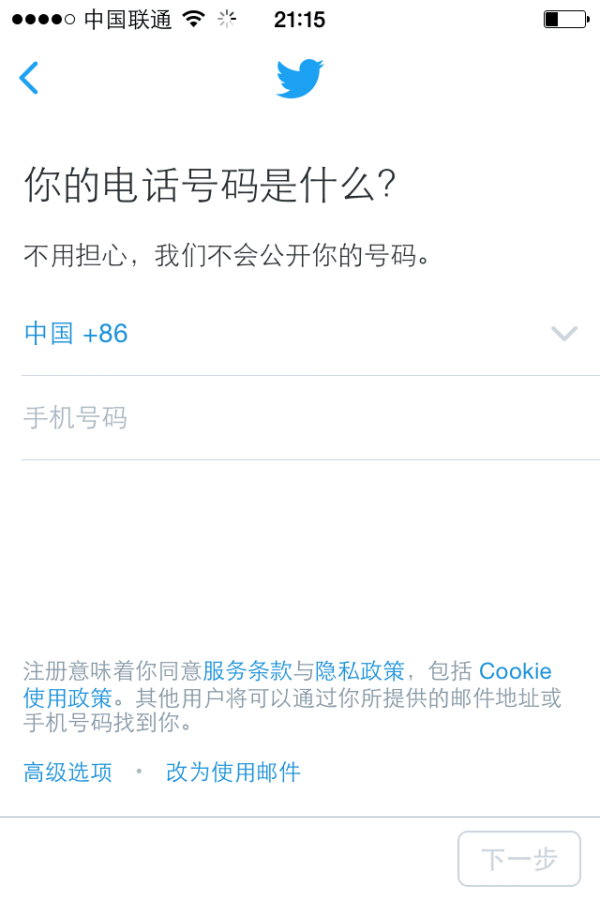Tap the 手机号码 phone number field
Screen dimensions: 600x900
point(300,418)
